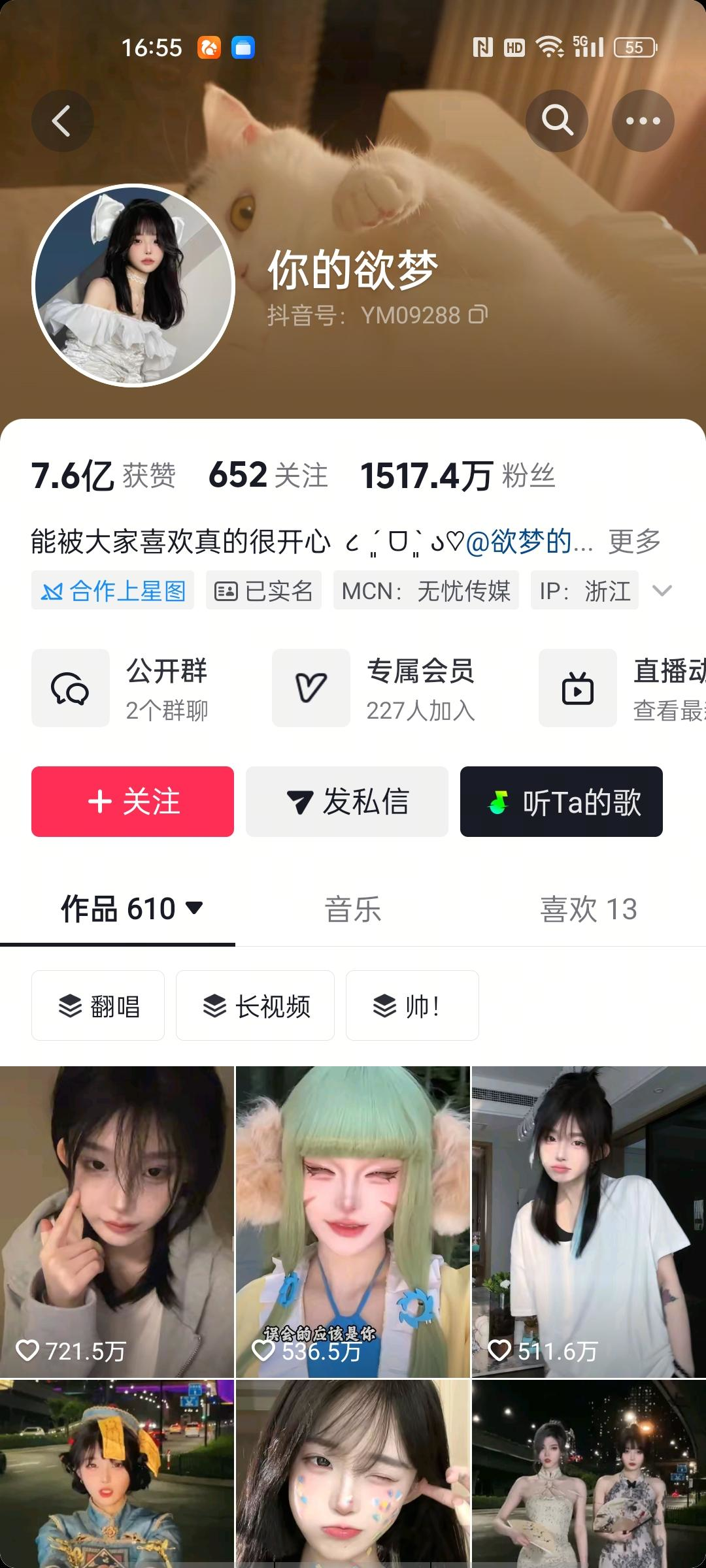This screenshot has height=1568, width=706.
Task: Send a private message via 发私信
Action: point(347,802)
